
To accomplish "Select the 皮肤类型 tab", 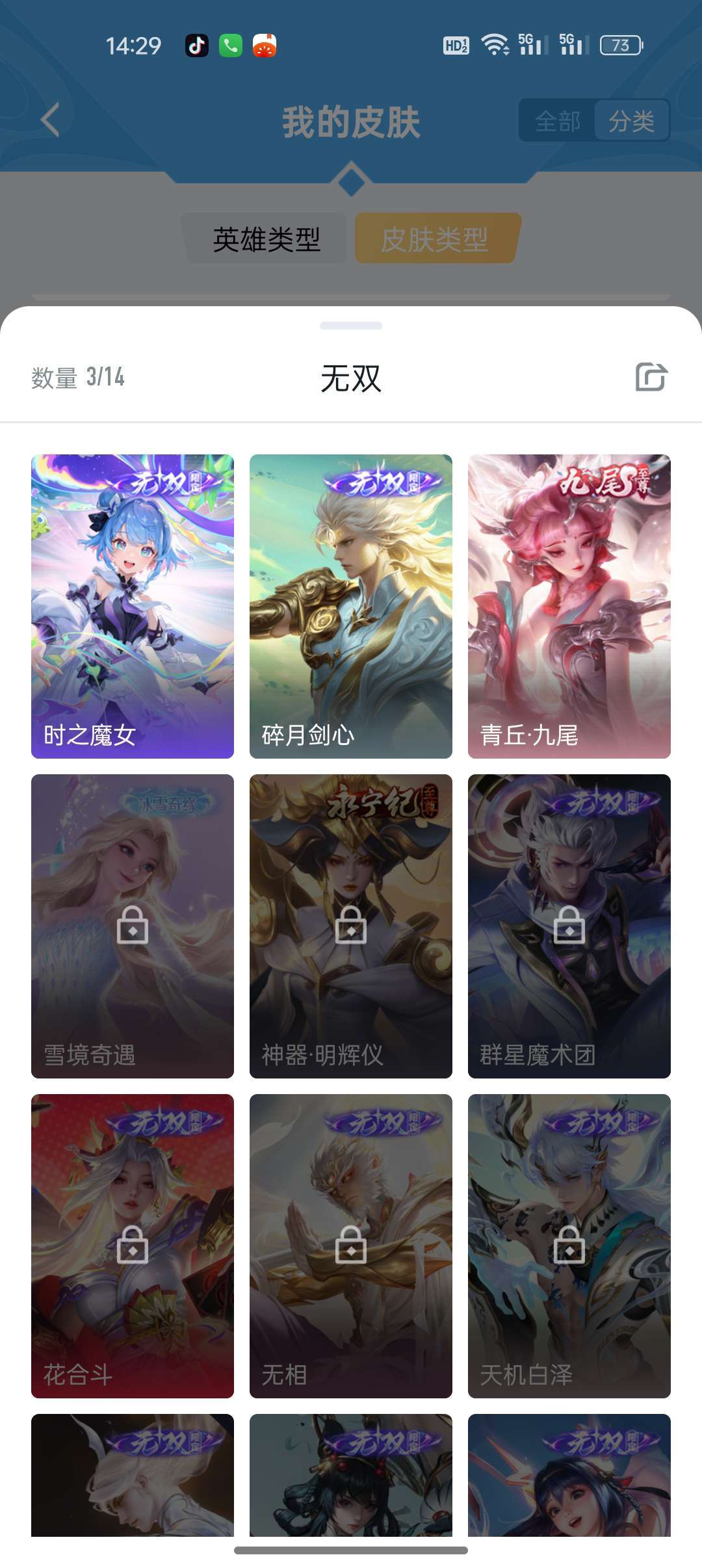I will [x=435, y=239].
